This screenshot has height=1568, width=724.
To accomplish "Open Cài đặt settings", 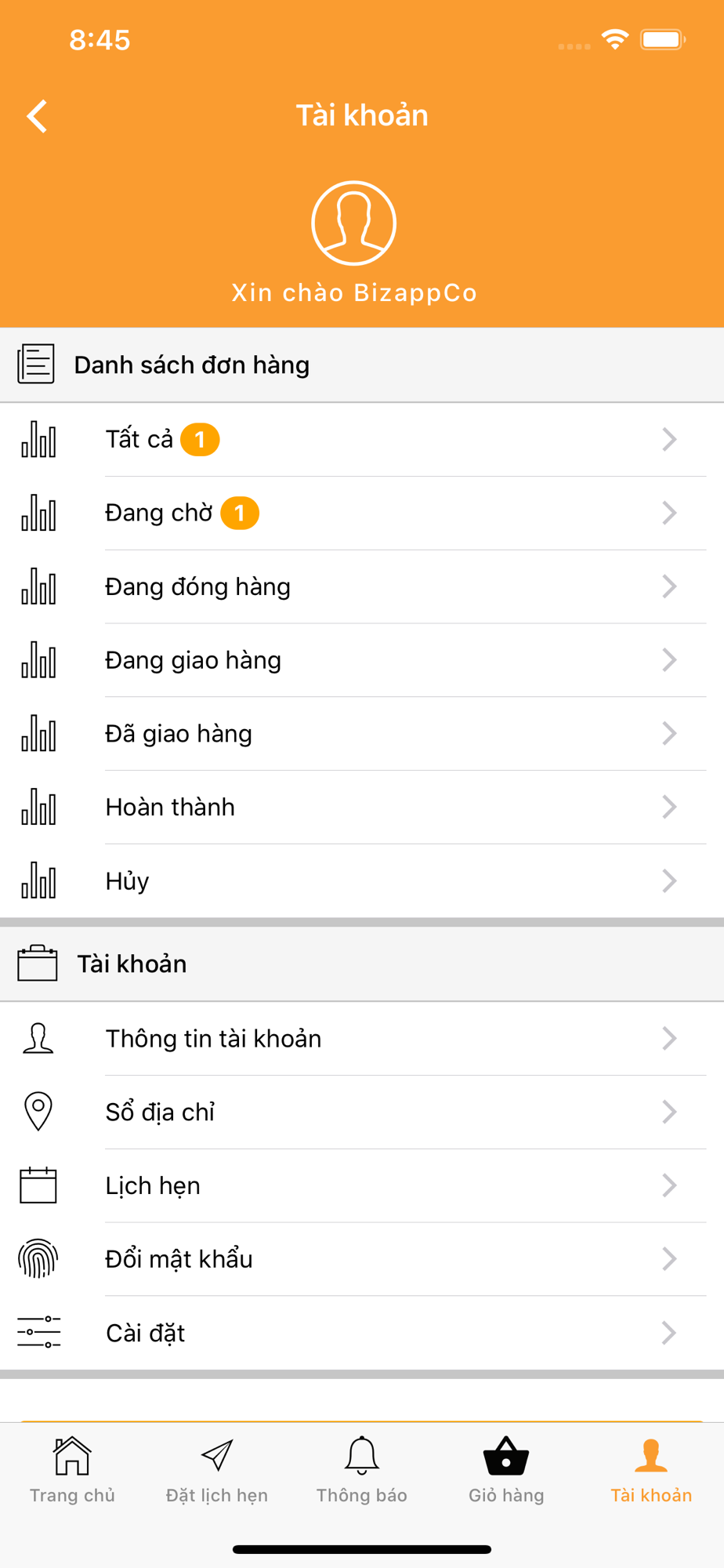I will click(362, 1333).
